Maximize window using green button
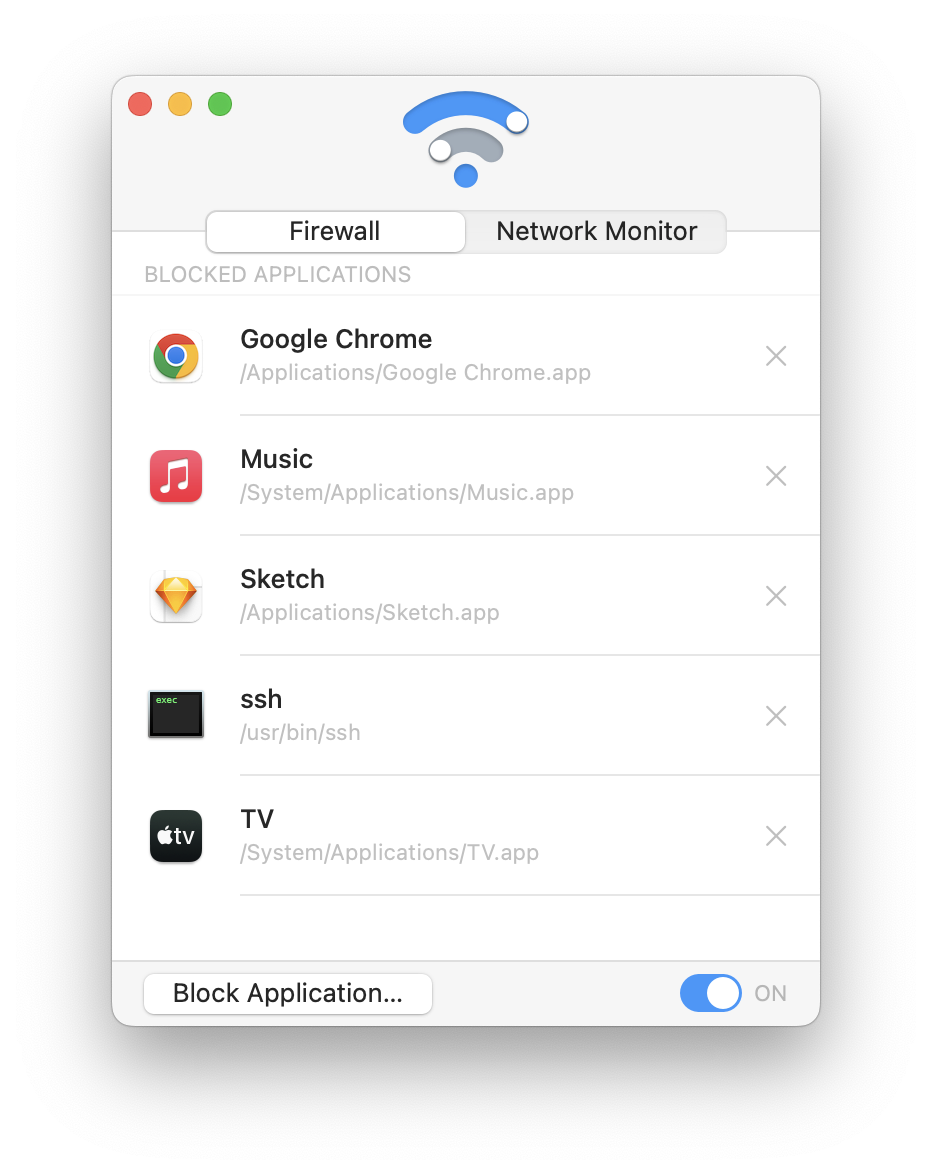This screenshot has width=932, height=1174. pos(220,104)
